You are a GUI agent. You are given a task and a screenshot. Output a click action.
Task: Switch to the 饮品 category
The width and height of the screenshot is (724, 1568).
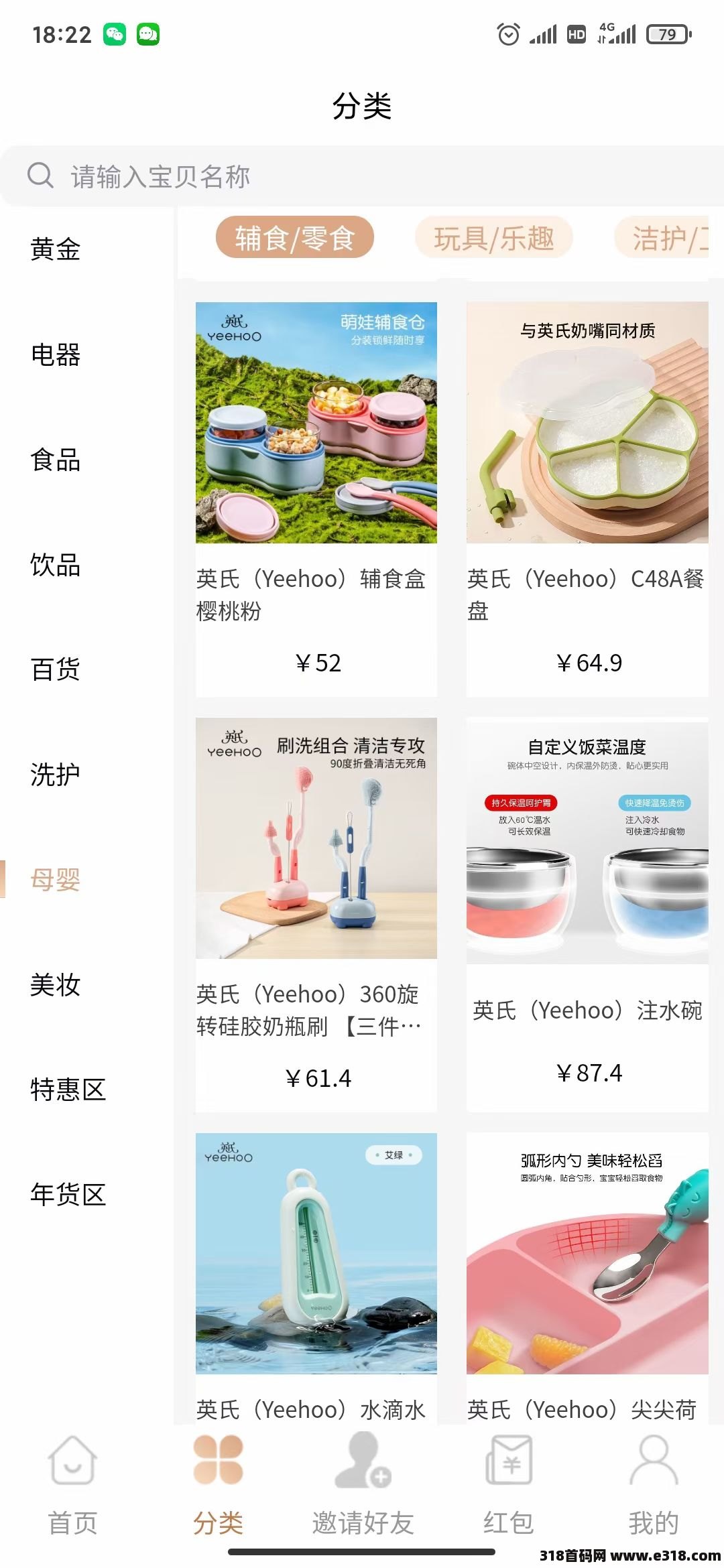coord(56,564)
